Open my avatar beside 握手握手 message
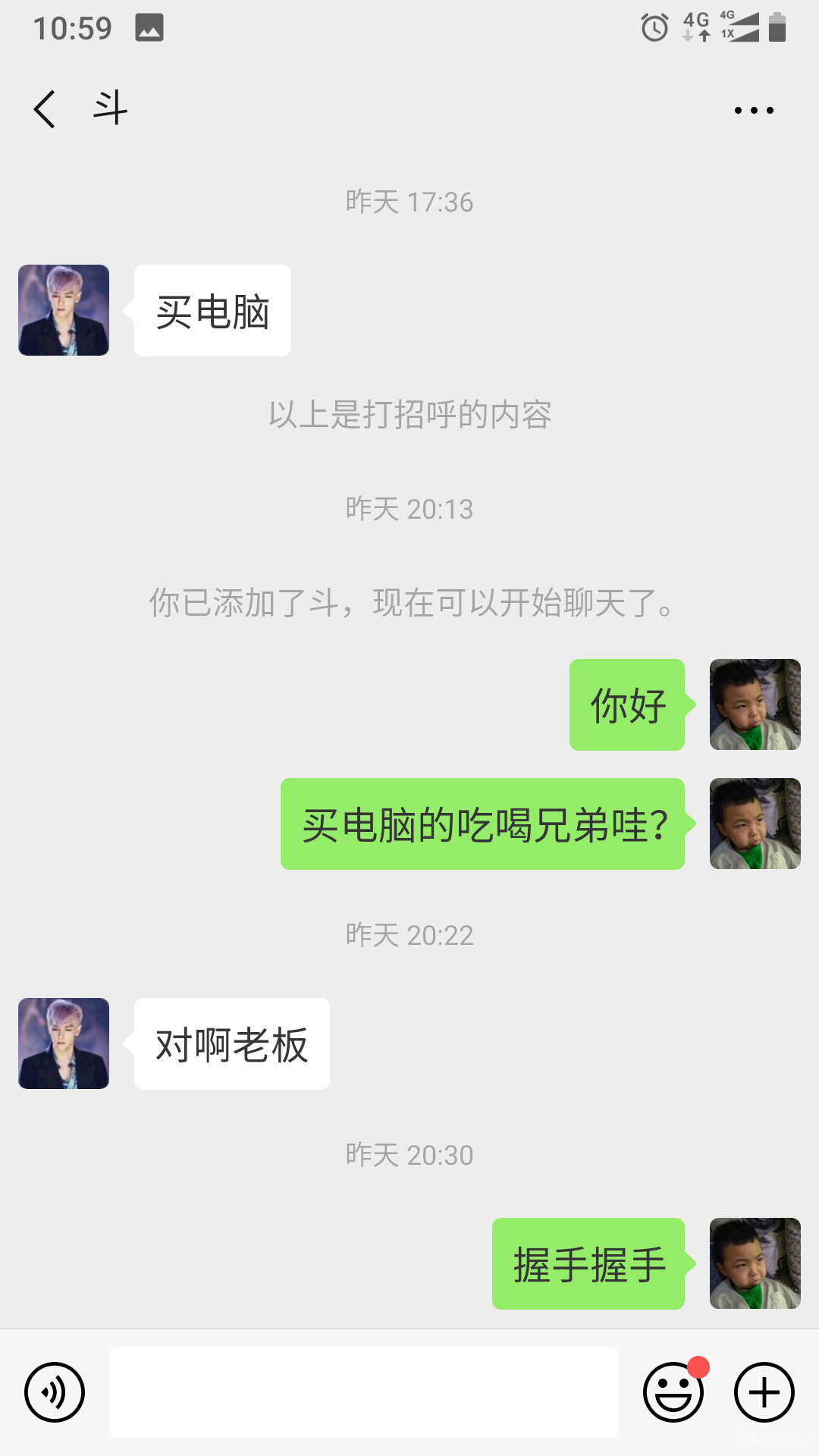 click(x=755, y=1263)
